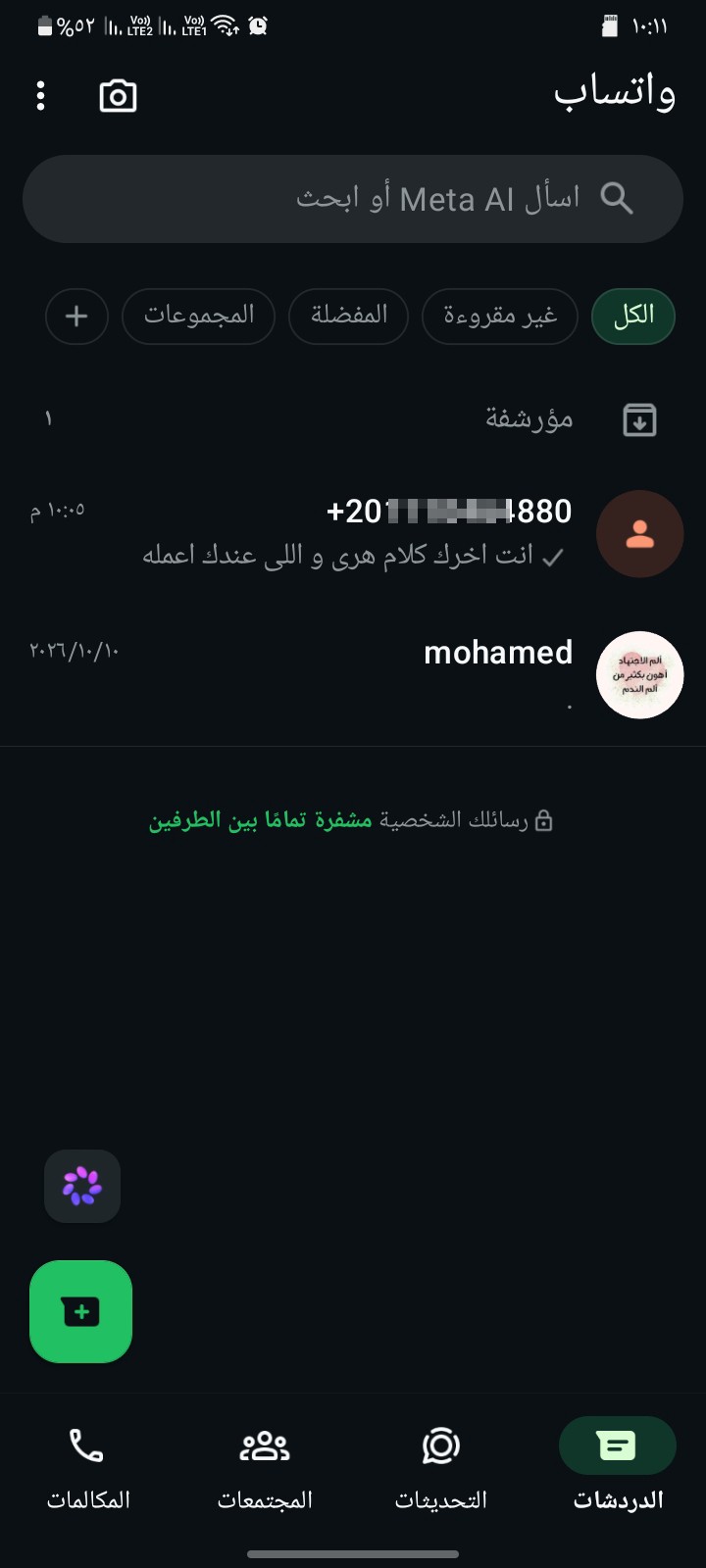Open the Meta AI floating button
The width and height of the screenshot is (706, 1568).
[x=82, y=1186]
